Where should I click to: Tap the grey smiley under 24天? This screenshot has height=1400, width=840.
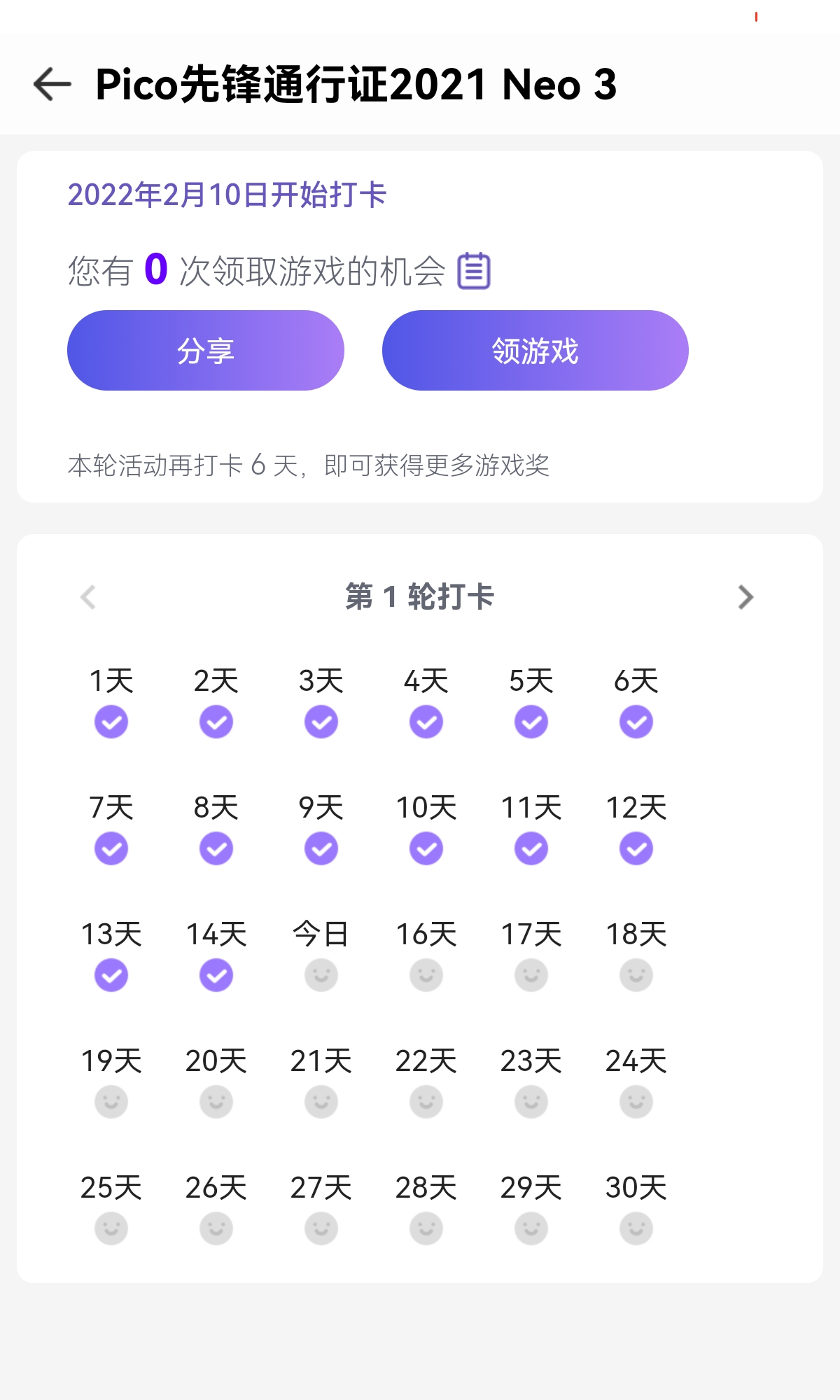(635, 1100)
